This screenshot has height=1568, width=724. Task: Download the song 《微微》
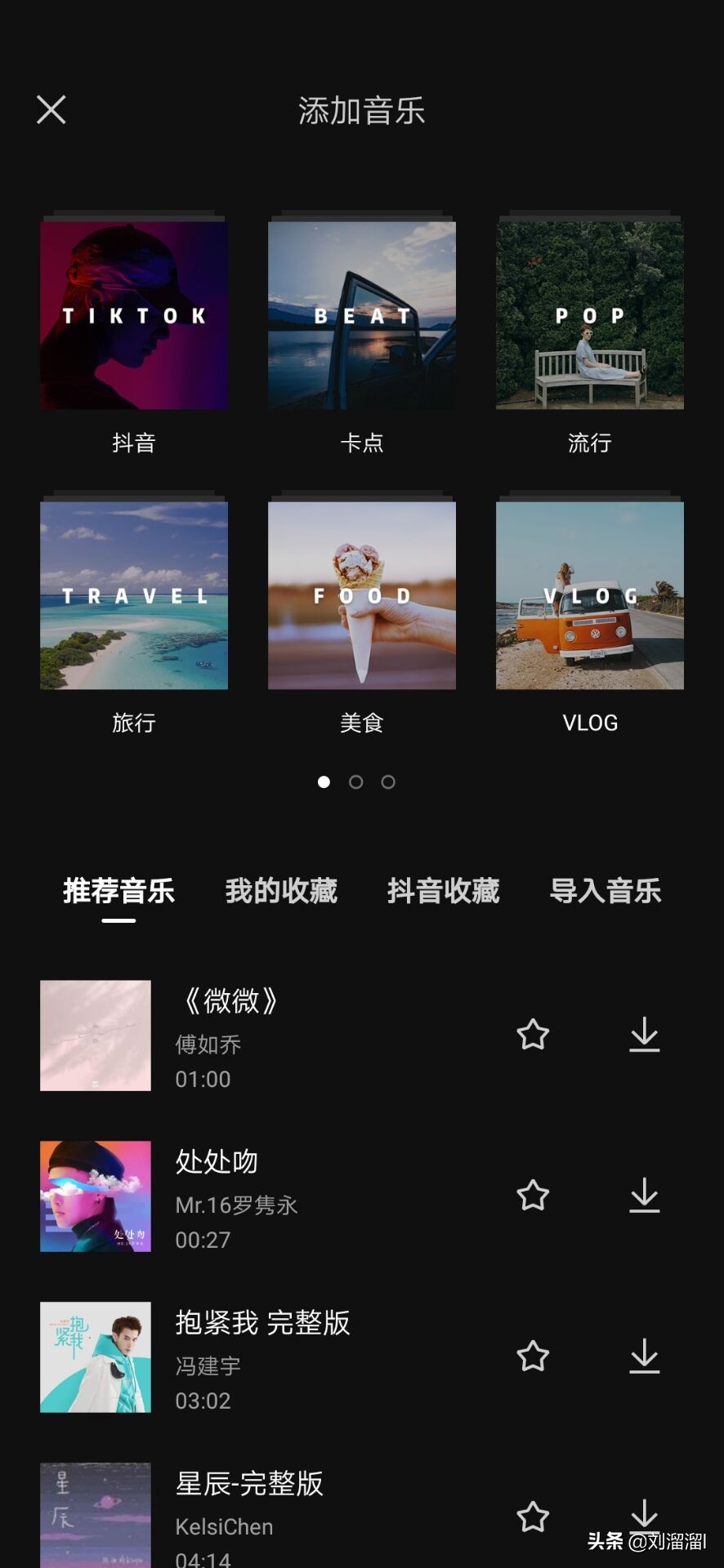tap(644, 1035)
